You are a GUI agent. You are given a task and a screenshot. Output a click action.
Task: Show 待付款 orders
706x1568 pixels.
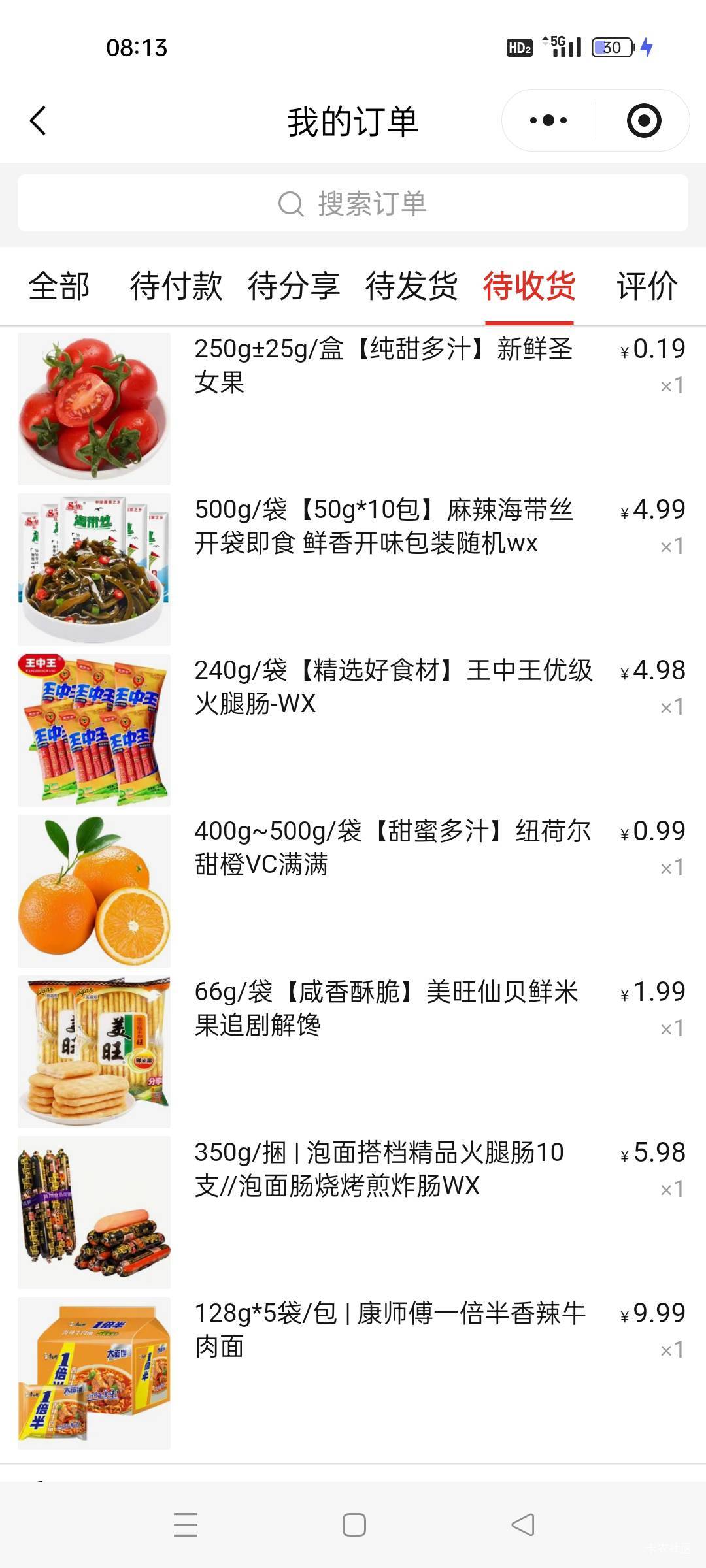pyautogui.click(x=176, y=286)
